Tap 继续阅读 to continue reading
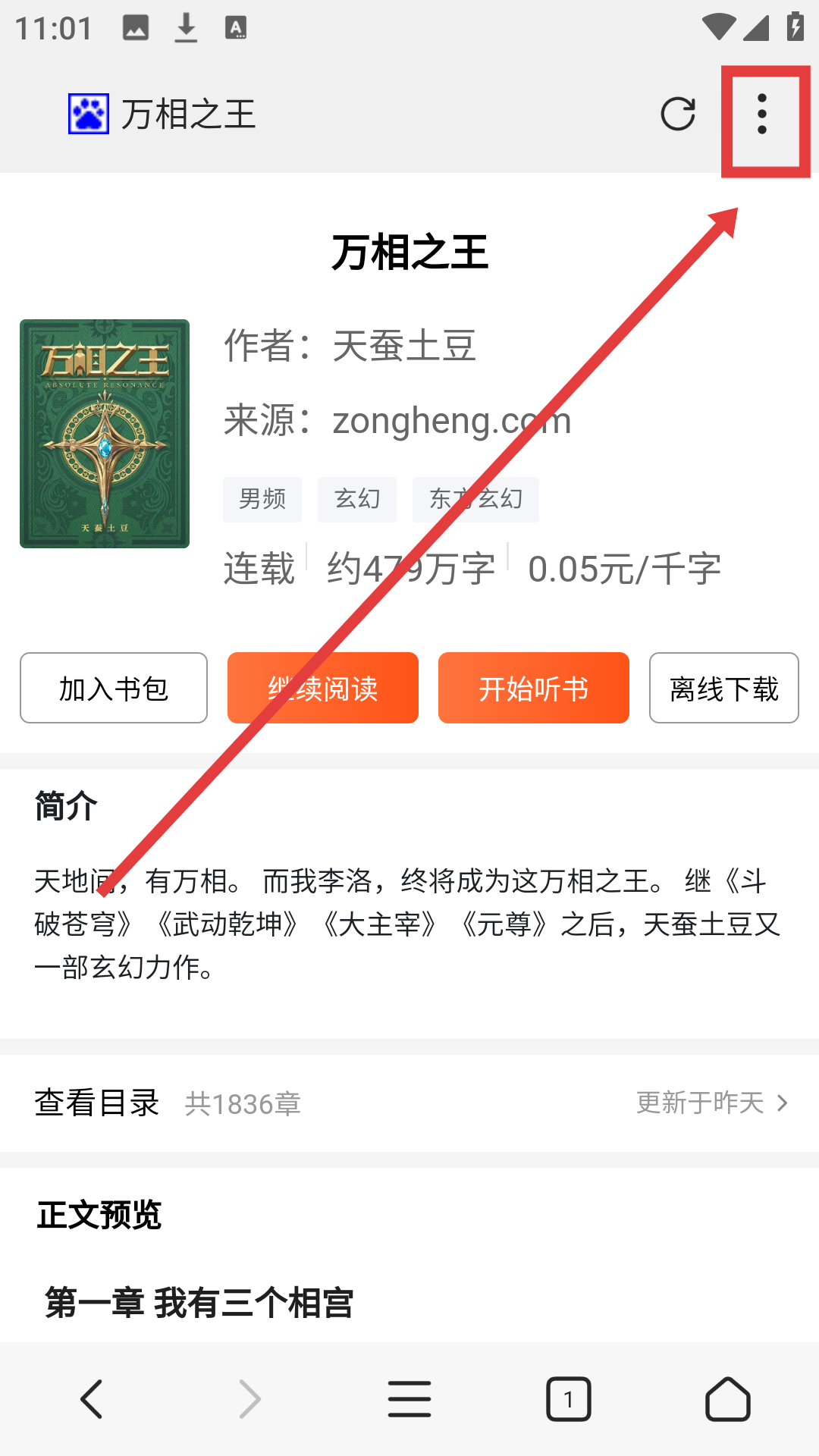Image resolution: width=819 pixels, height=1456 pixels. point(323,689)
